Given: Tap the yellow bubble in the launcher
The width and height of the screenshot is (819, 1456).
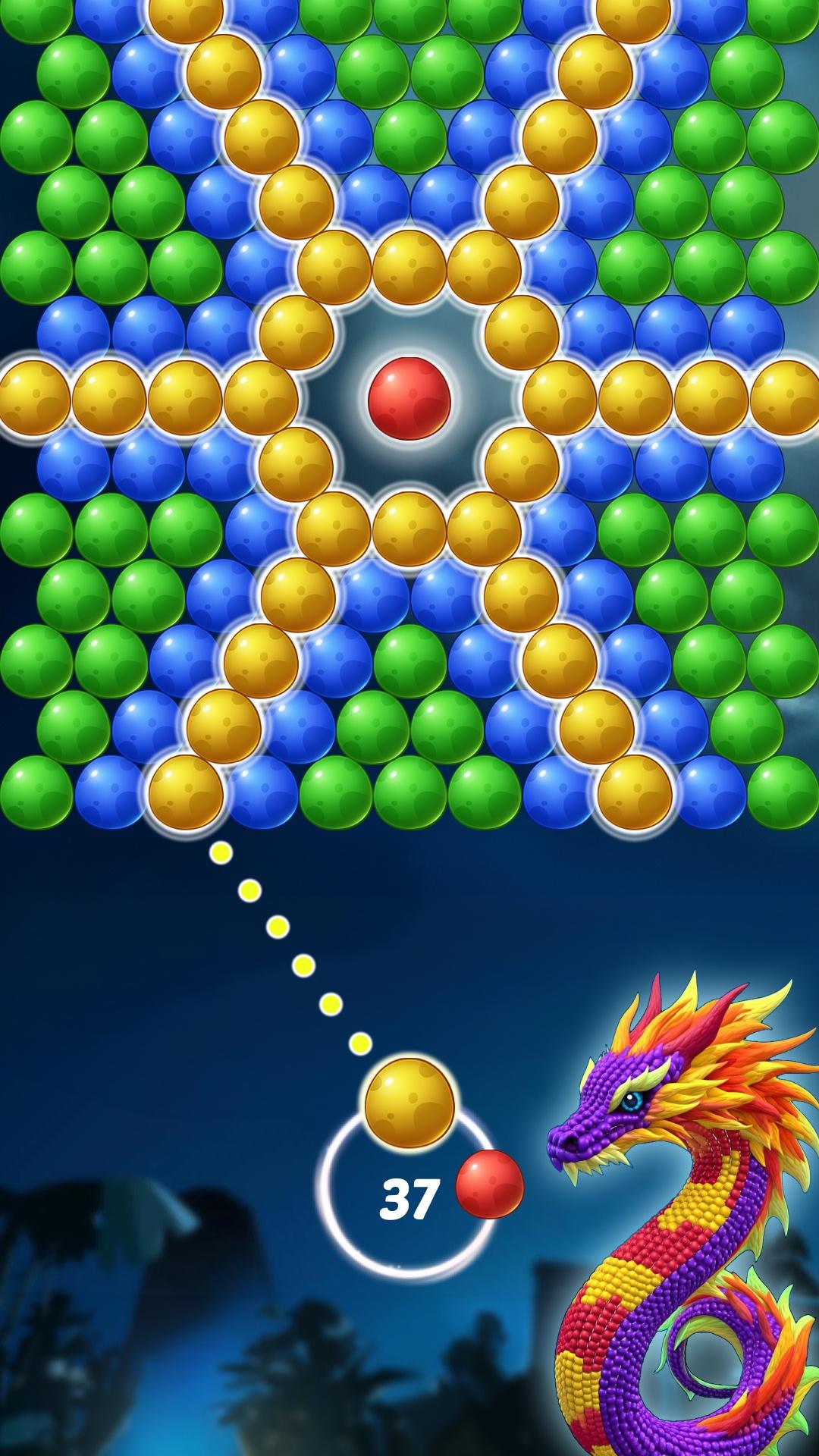Looking at the screenshot, I should click(x=409, y=1103).
